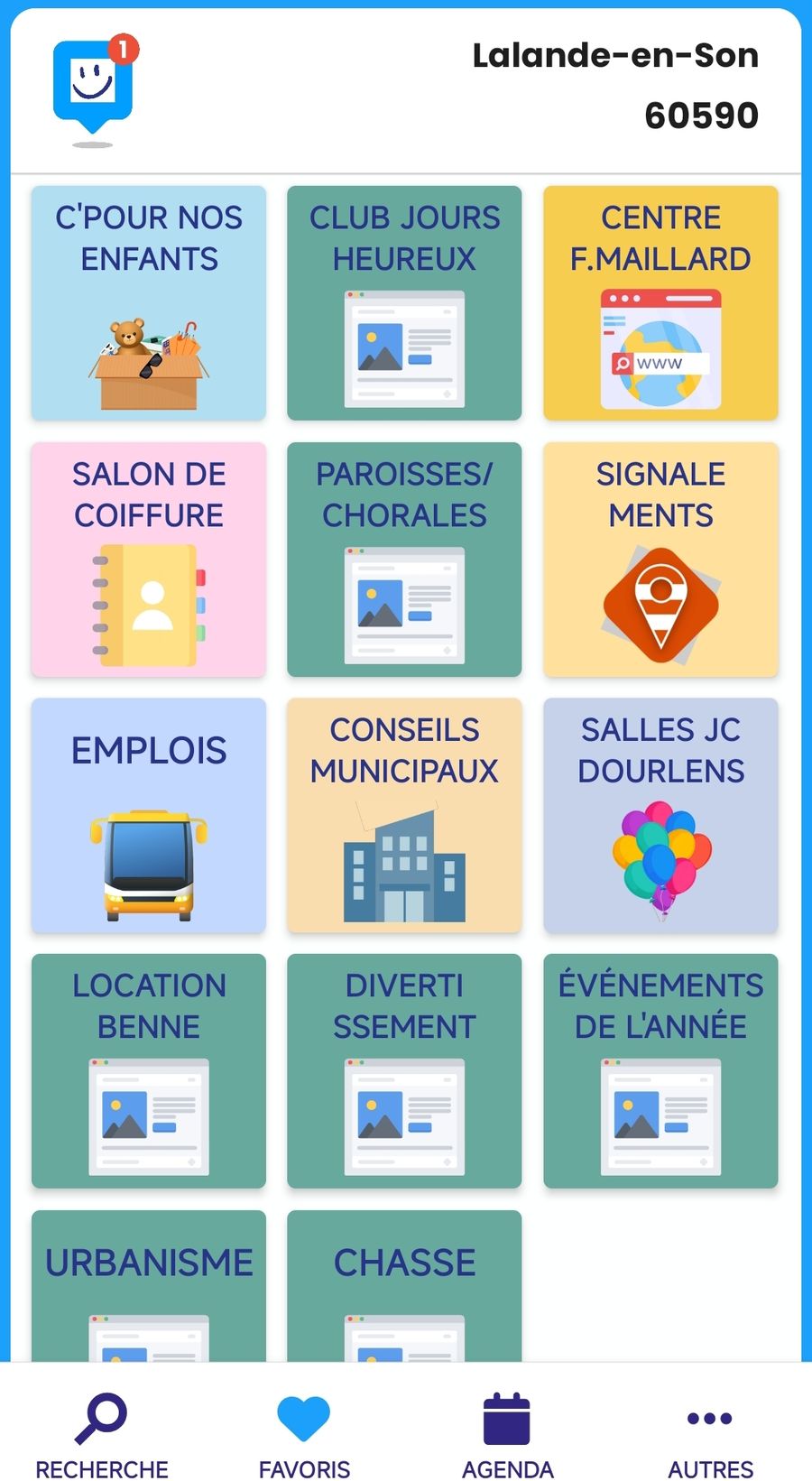This screenshot has height=1481, width=812.
Task: Open the URBANISME tile
Action: point(149,1286)
